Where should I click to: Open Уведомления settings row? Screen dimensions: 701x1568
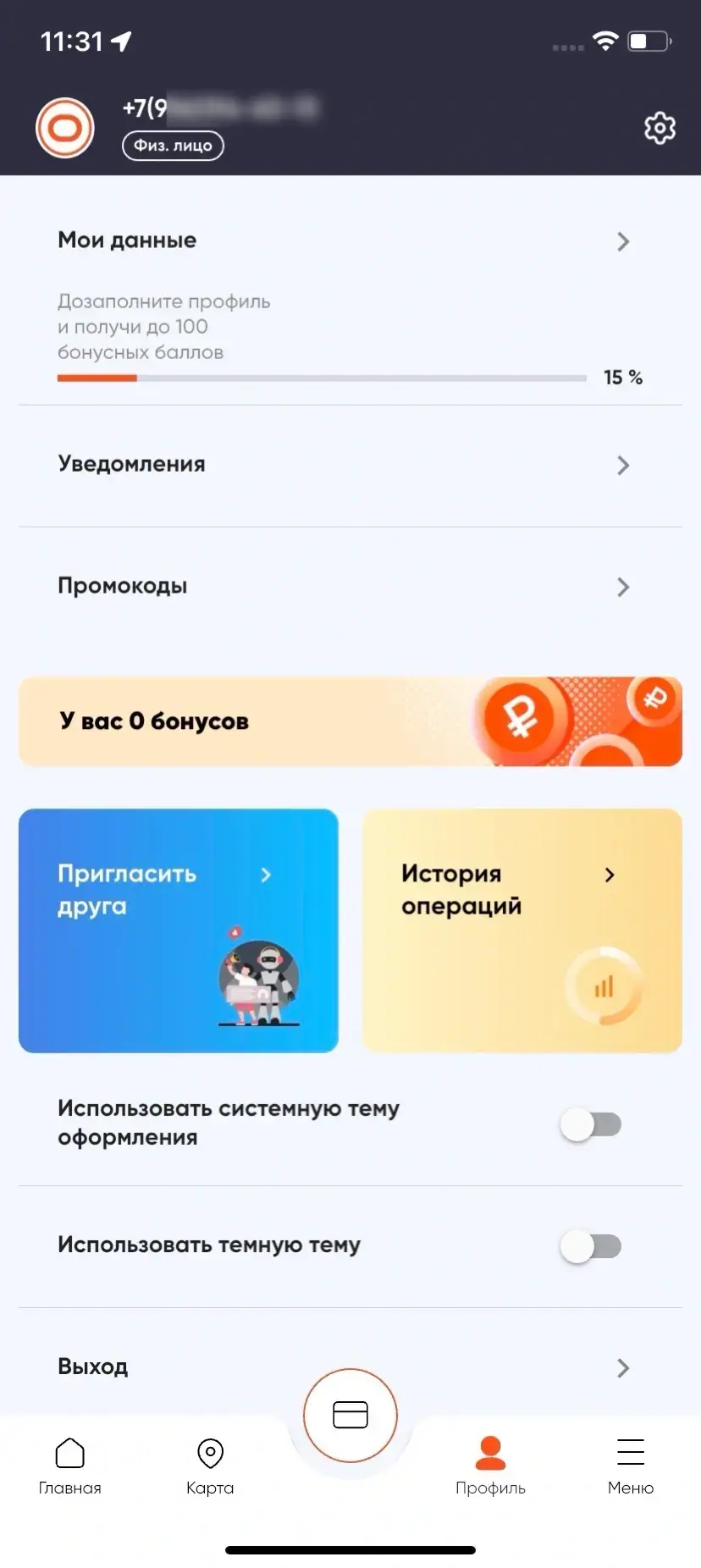pyautogui.click(x=350, y=465)
